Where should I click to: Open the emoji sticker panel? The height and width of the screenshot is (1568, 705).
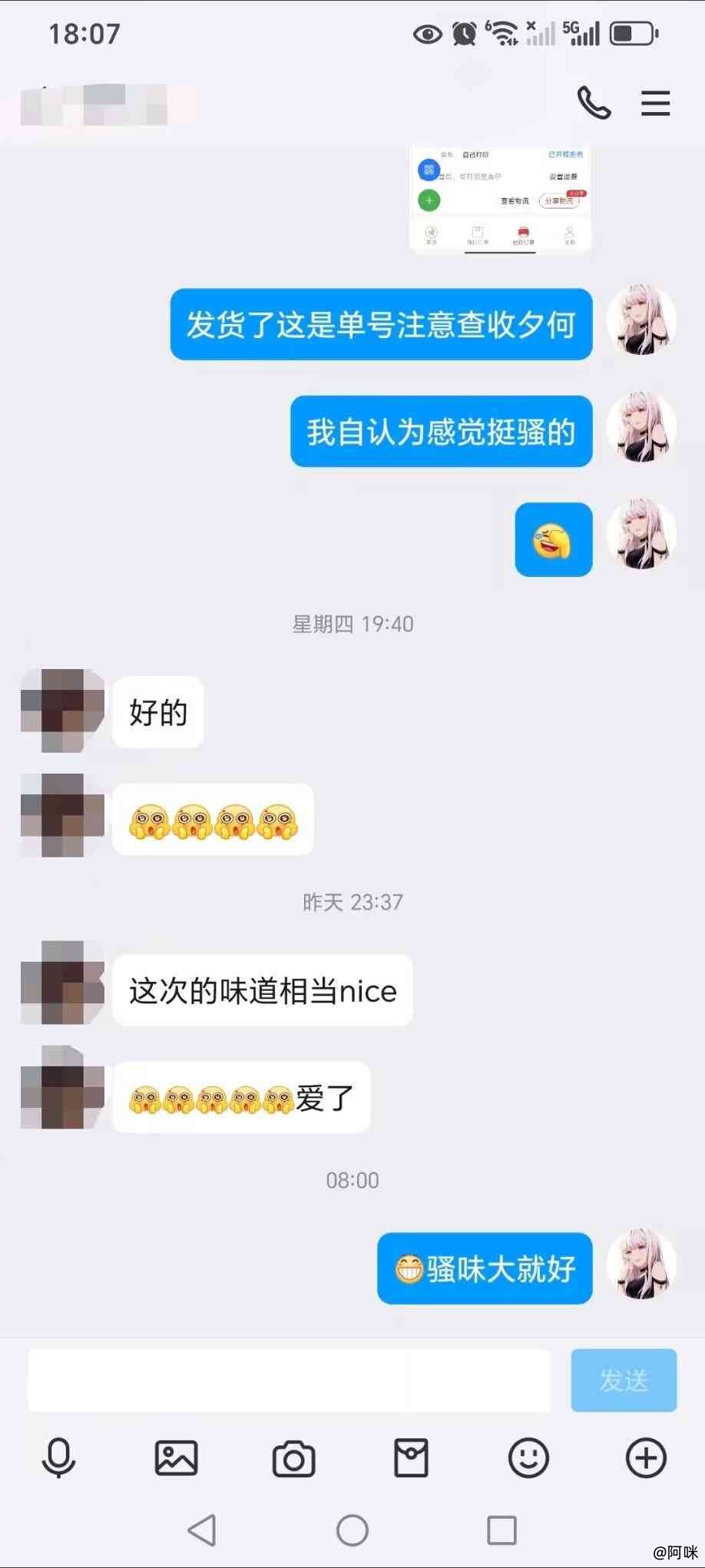click(528, 1457)
